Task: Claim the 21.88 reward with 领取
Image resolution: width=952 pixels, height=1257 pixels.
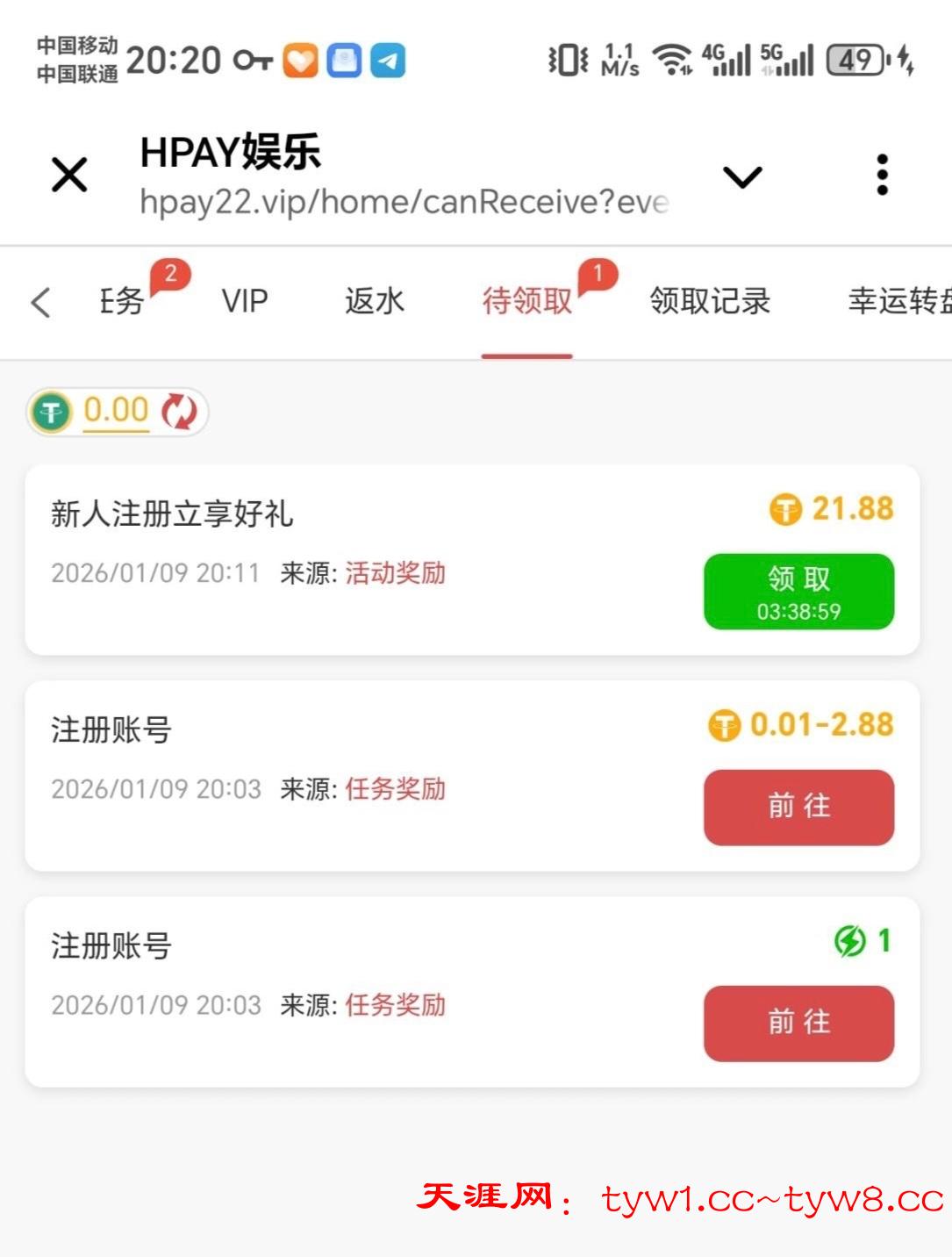Action: pyautogui.click(x=798, y=592)
